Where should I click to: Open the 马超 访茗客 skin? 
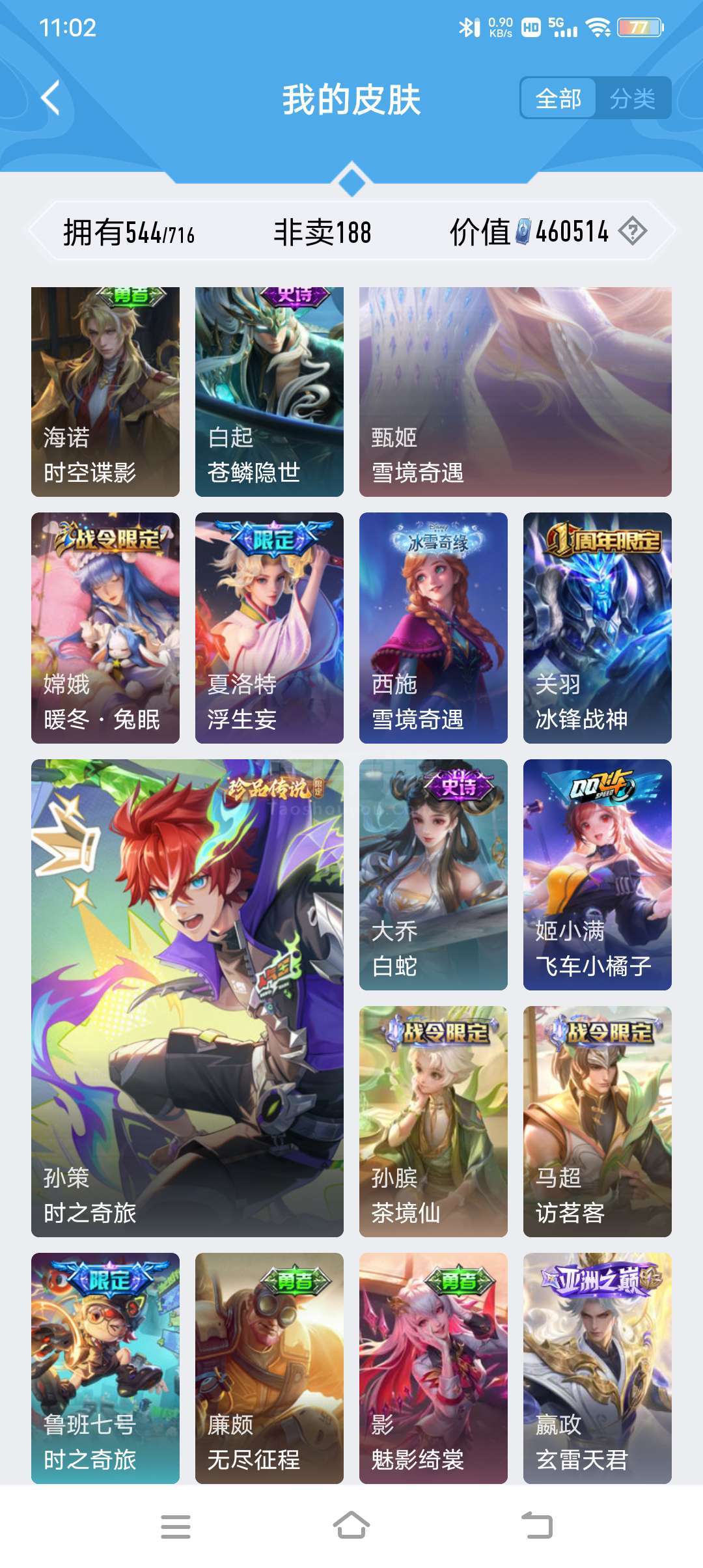point(598,1121)
